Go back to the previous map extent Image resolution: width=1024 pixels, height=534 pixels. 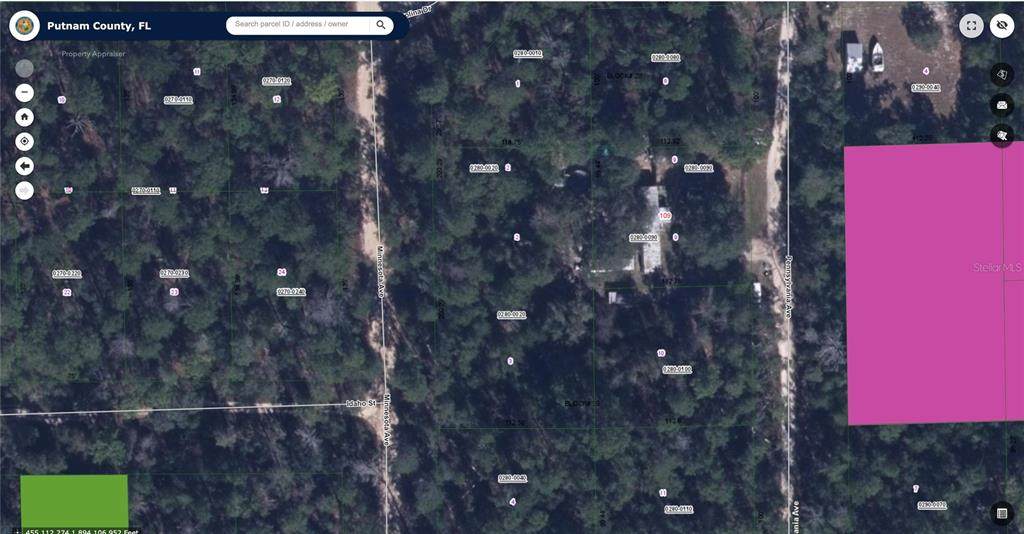pos(25,165)
